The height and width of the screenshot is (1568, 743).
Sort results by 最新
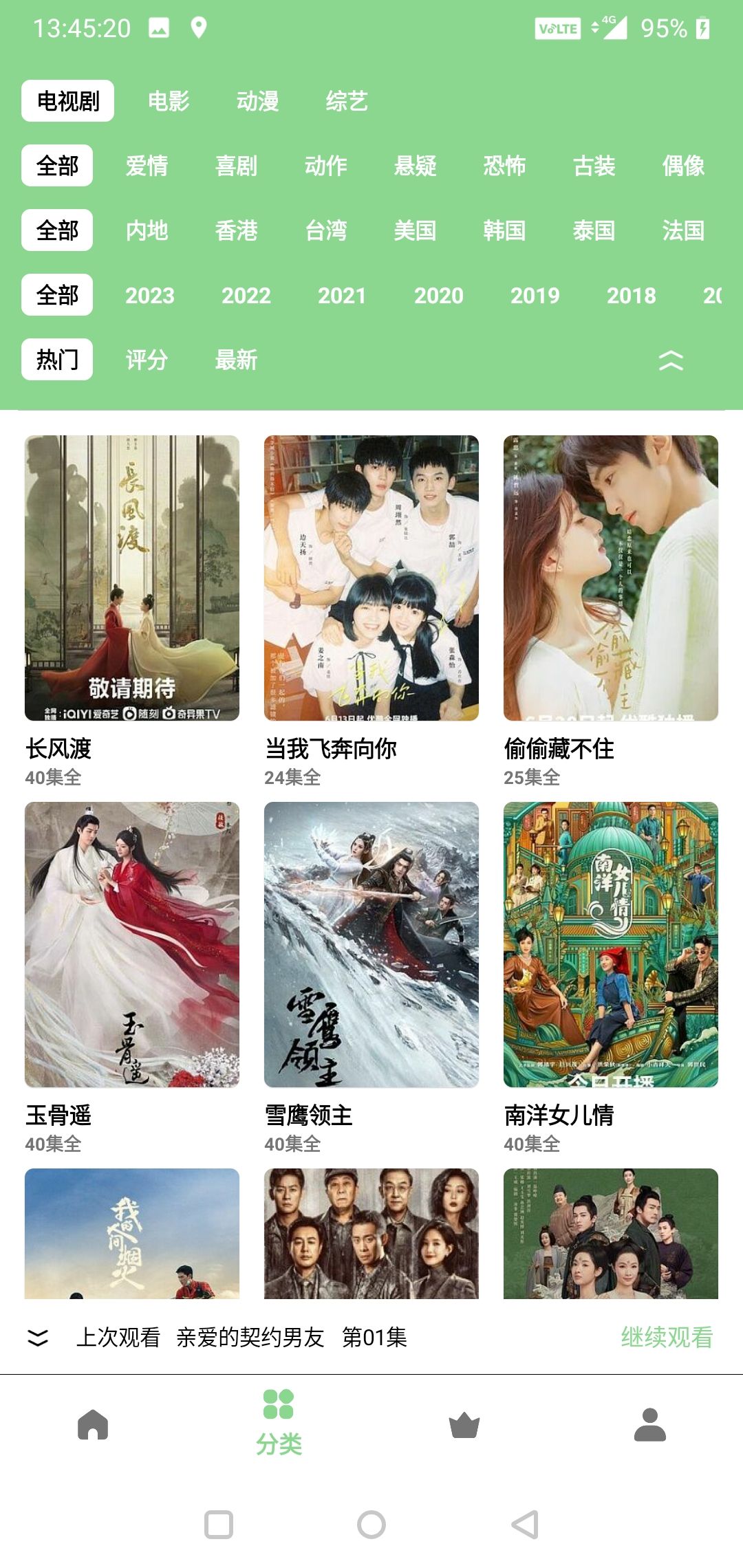tap(236, 360)
